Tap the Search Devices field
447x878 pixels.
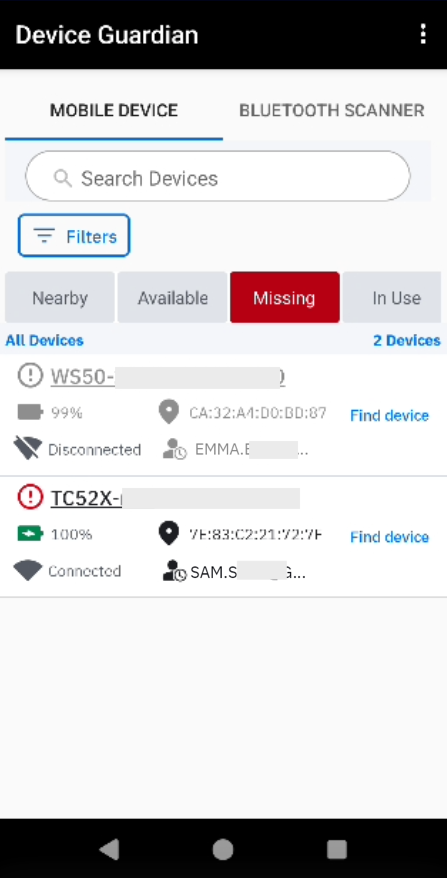coord(218,176)
